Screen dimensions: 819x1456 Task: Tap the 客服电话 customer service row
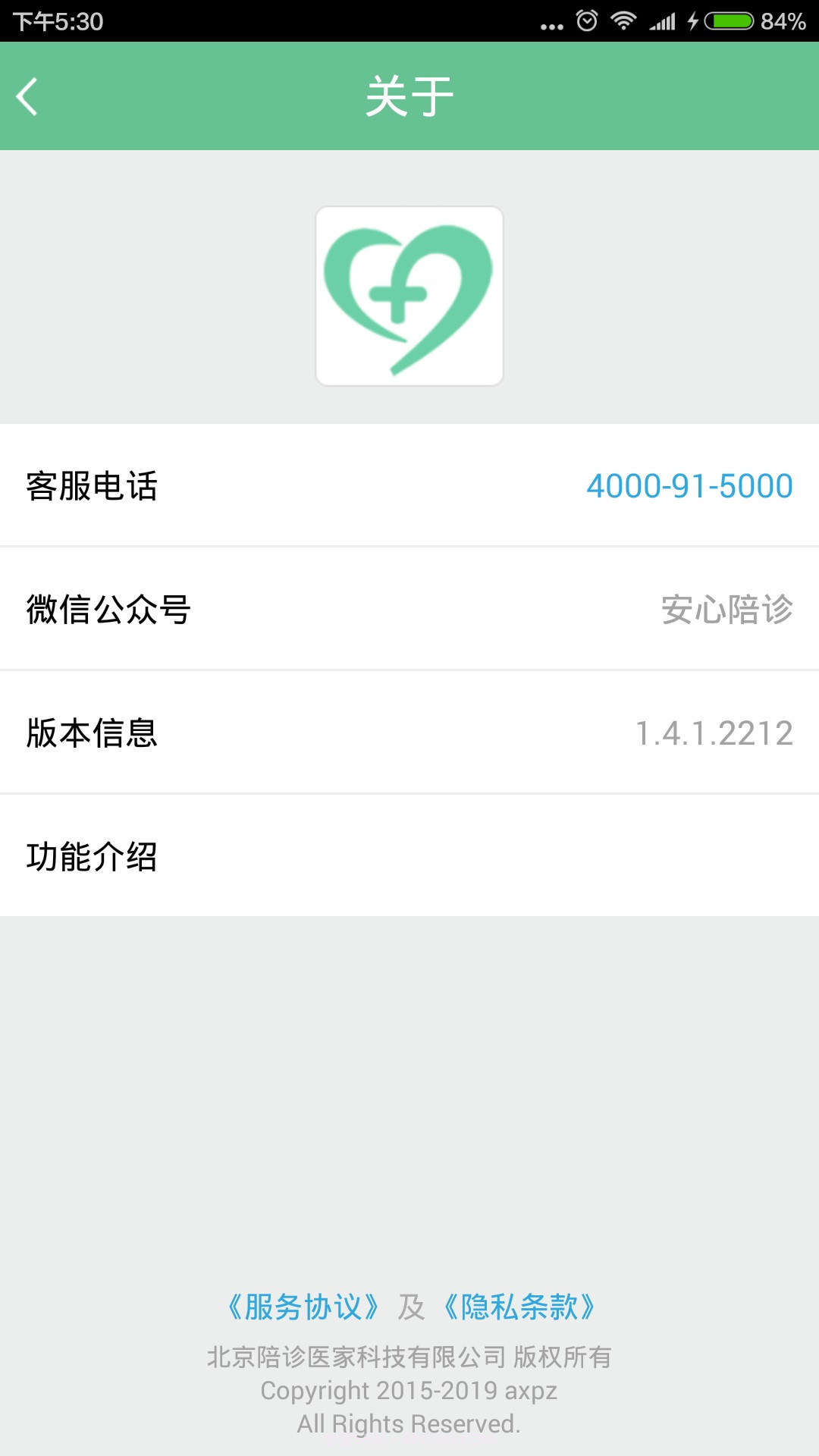[x=409, y=485]
